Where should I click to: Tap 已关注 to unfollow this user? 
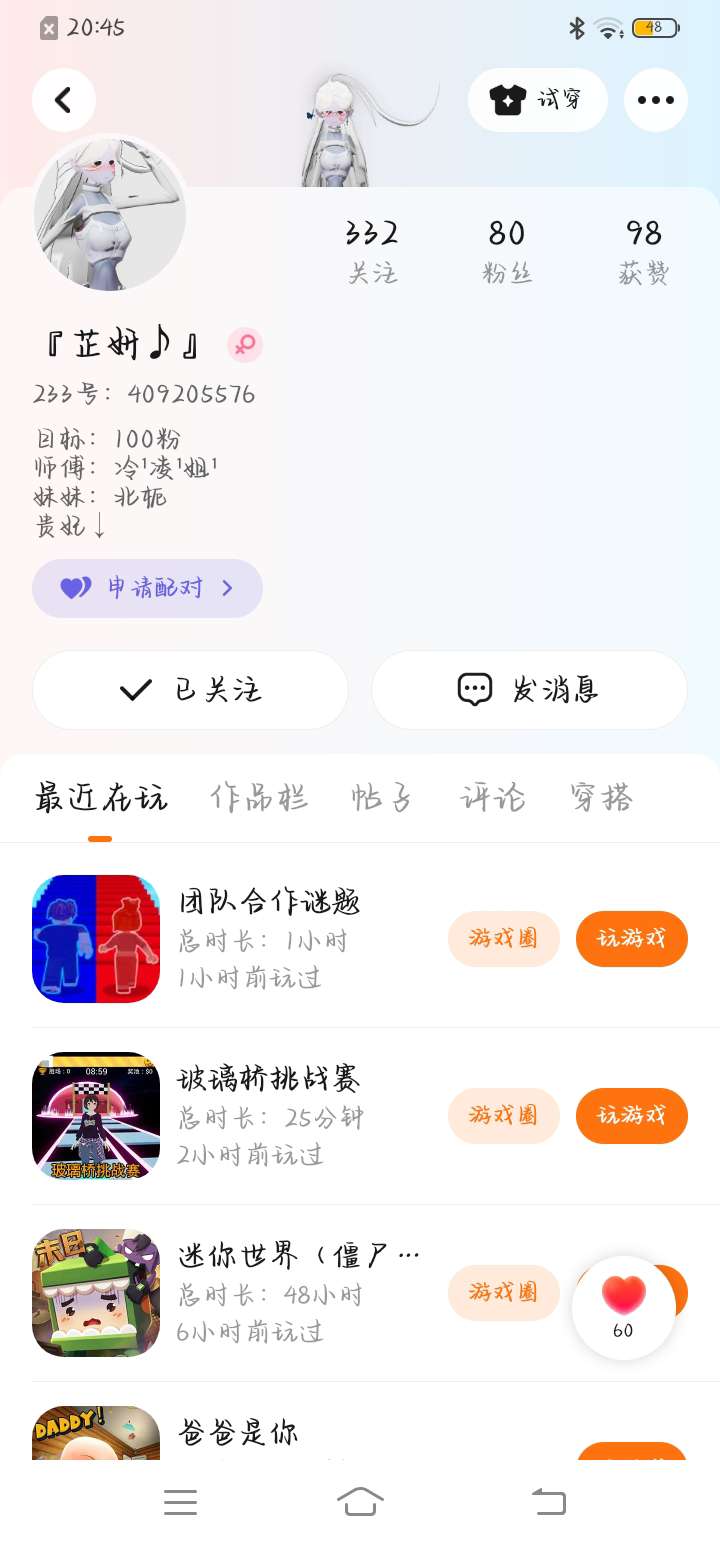click(190, 690)
